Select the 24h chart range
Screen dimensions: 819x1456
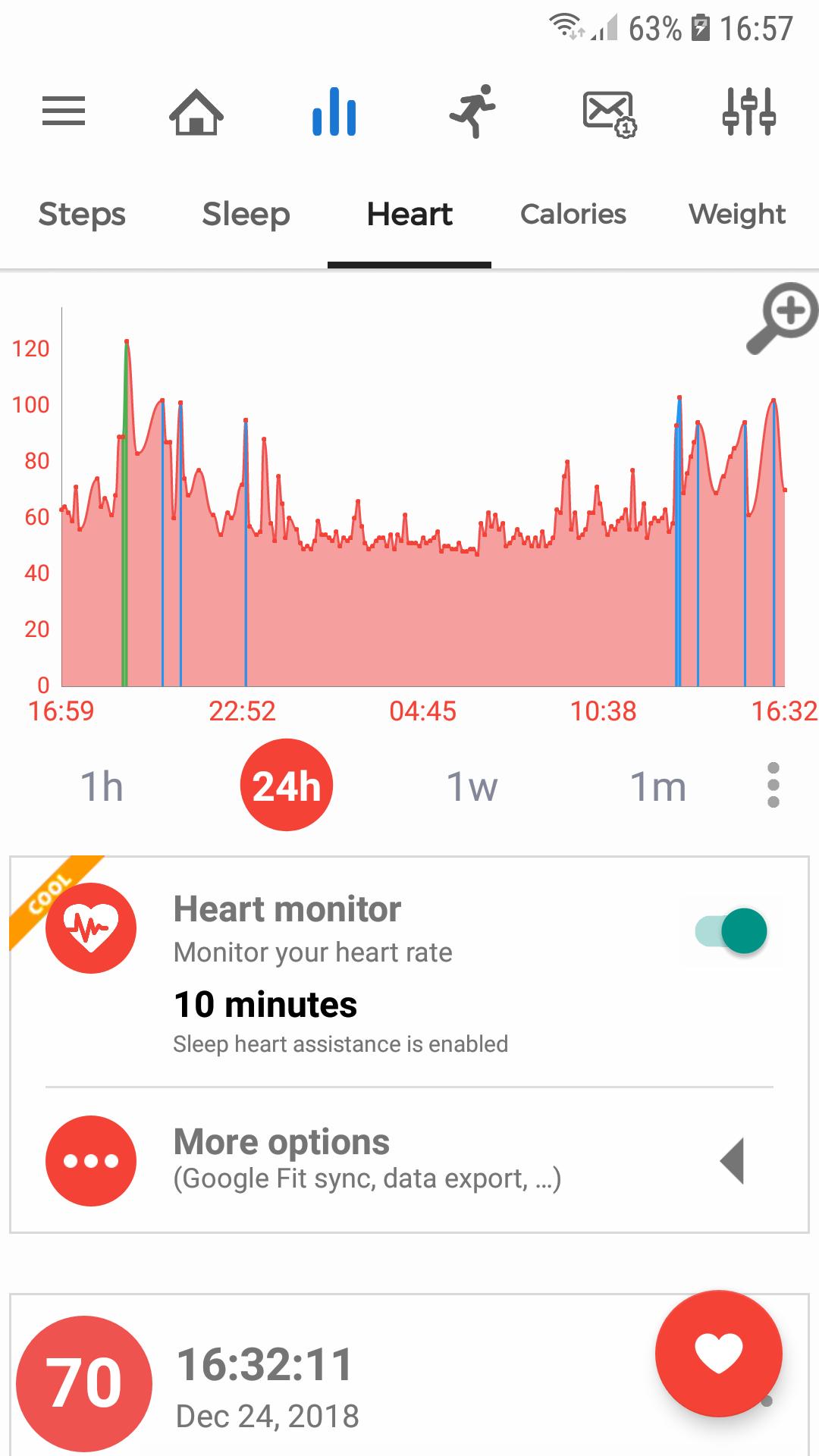[x=287, y=786]
